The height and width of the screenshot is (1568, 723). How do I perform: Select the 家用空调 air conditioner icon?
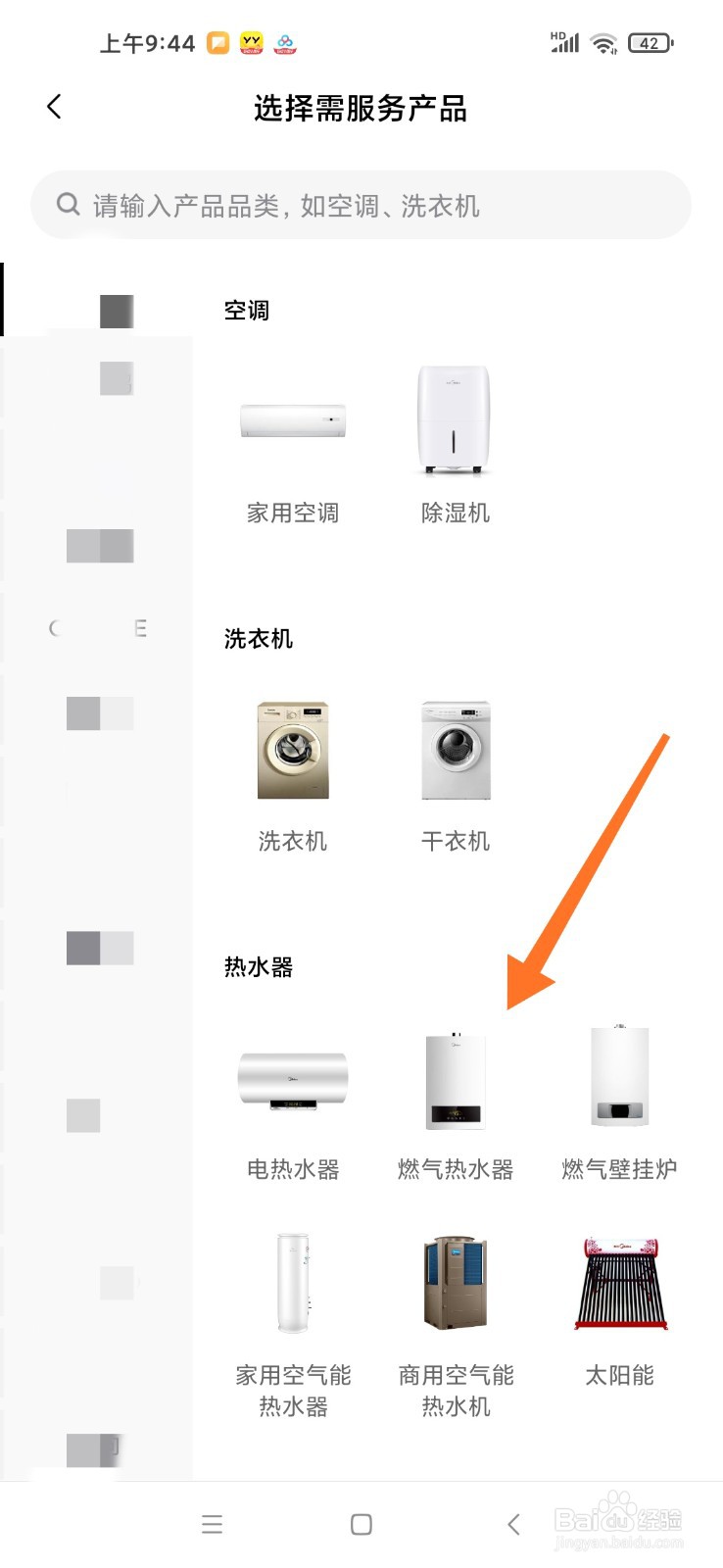click(293, 419)
